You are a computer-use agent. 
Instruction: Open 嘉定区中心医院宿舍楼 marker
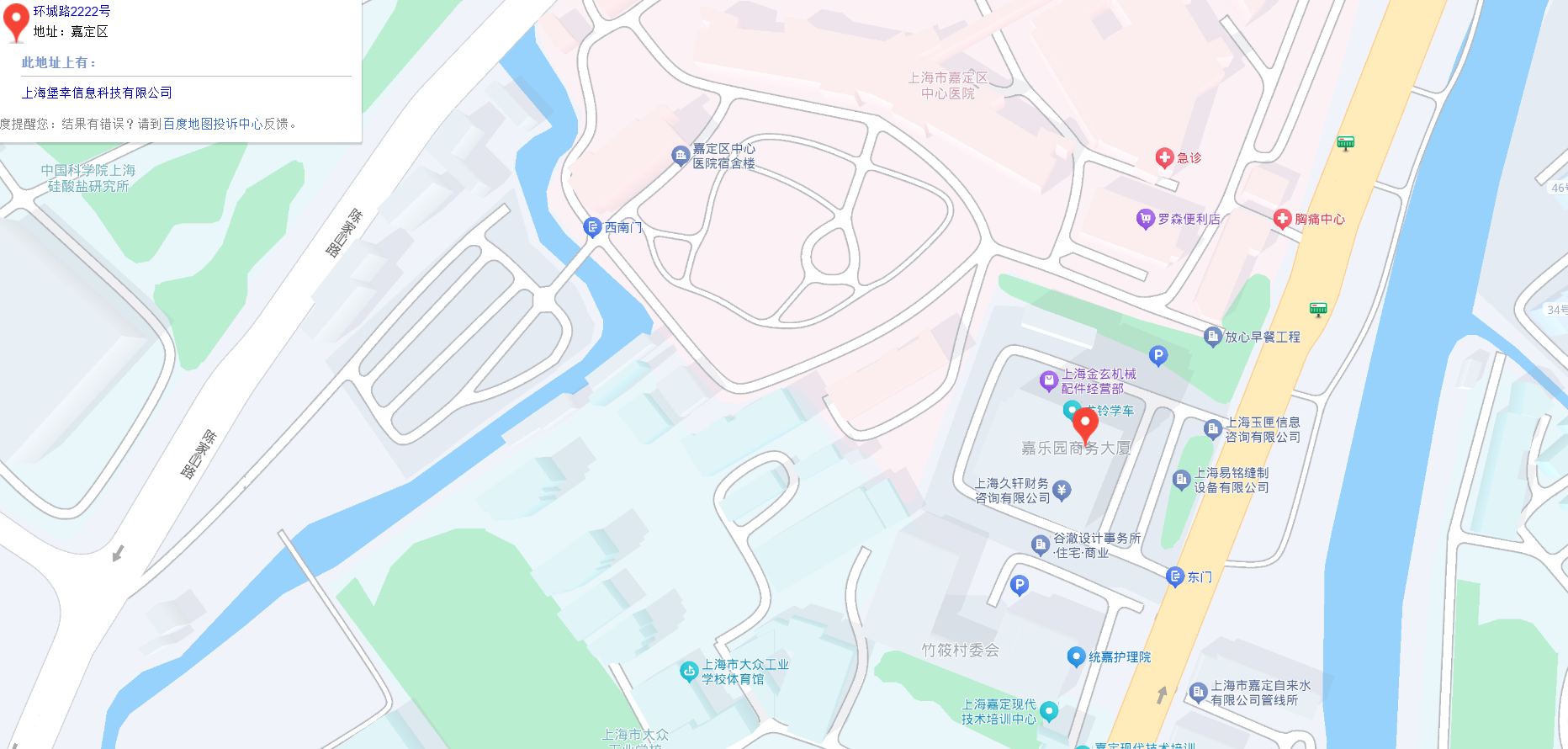click(681, 156)
